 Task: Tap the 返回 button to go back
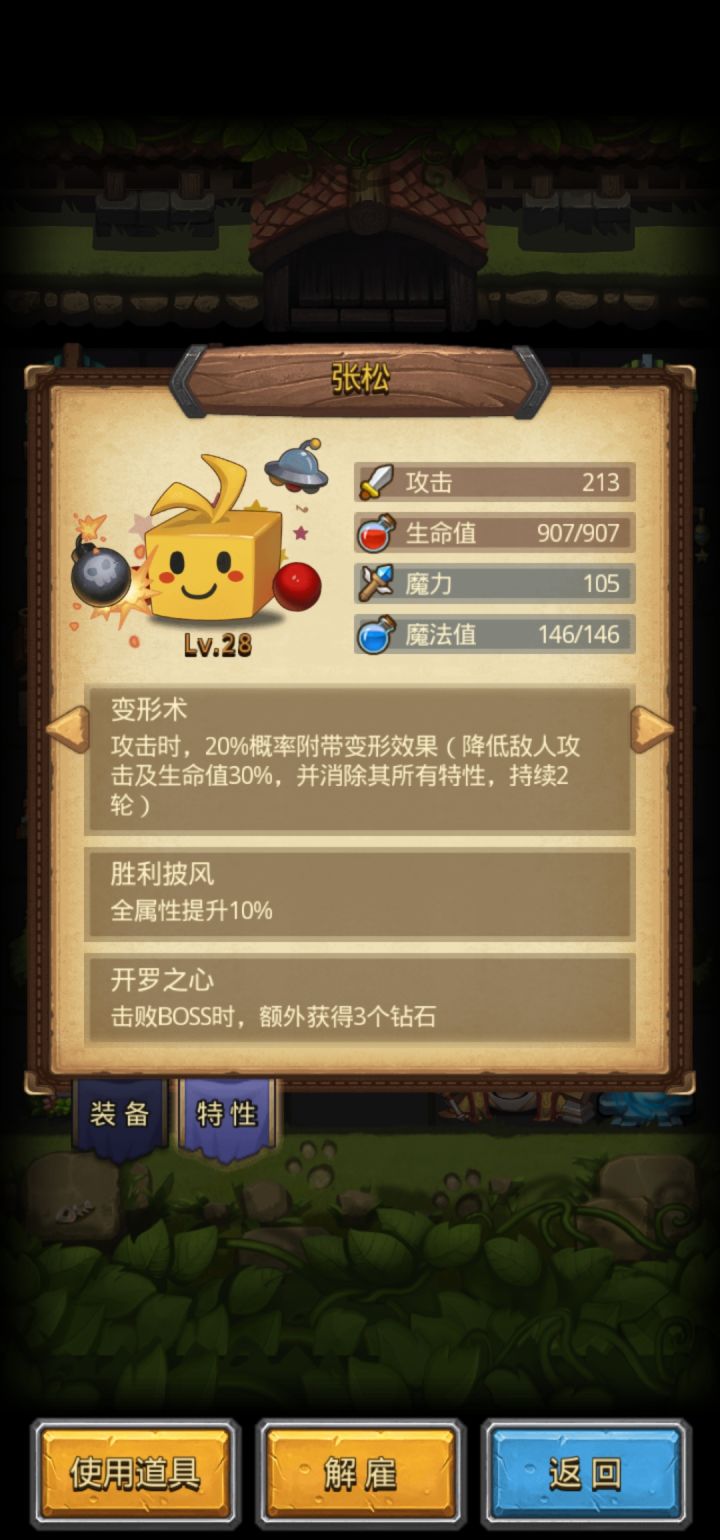point(585,1471)
